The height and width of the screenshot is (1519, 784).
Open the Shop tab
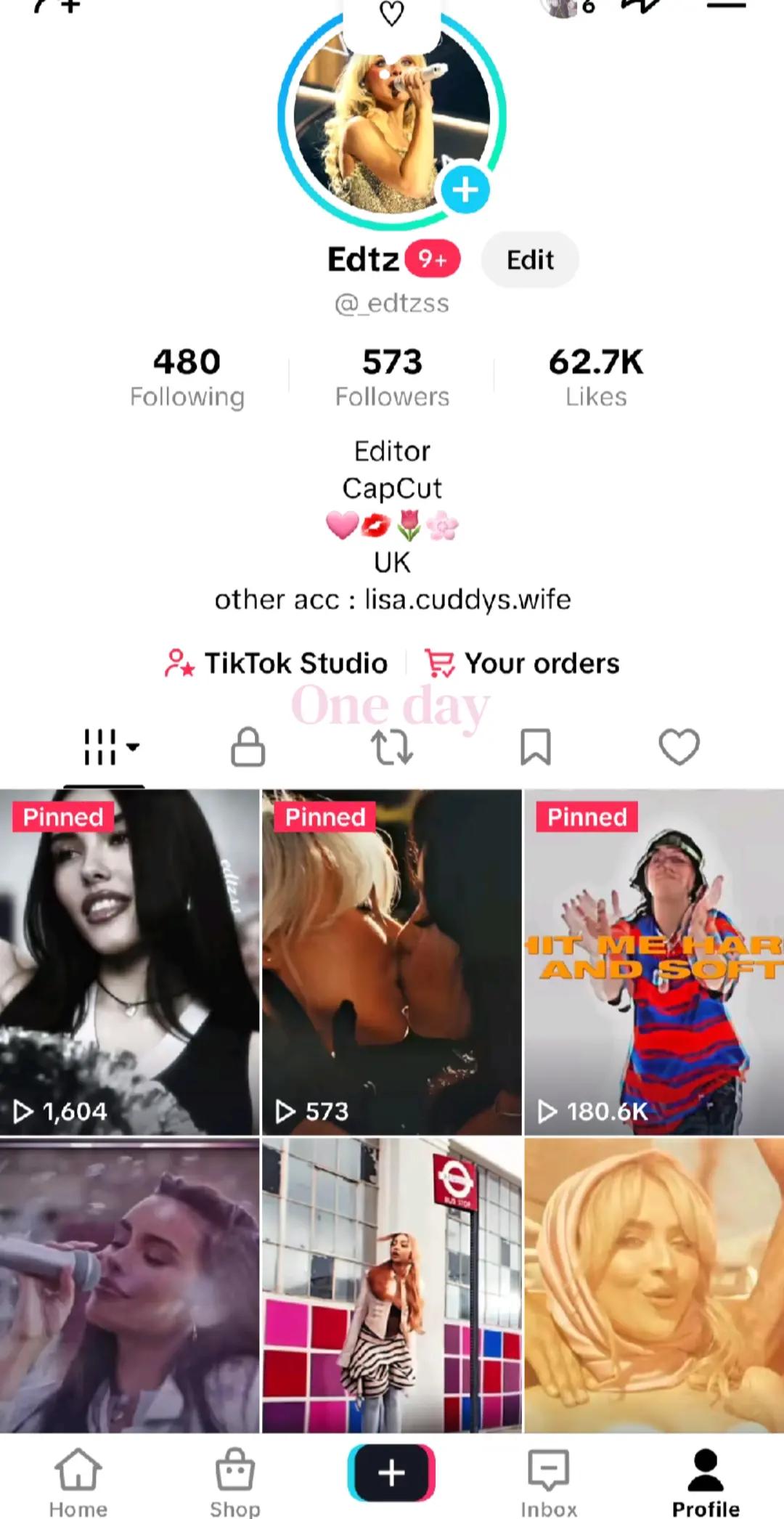(235, 1482)
